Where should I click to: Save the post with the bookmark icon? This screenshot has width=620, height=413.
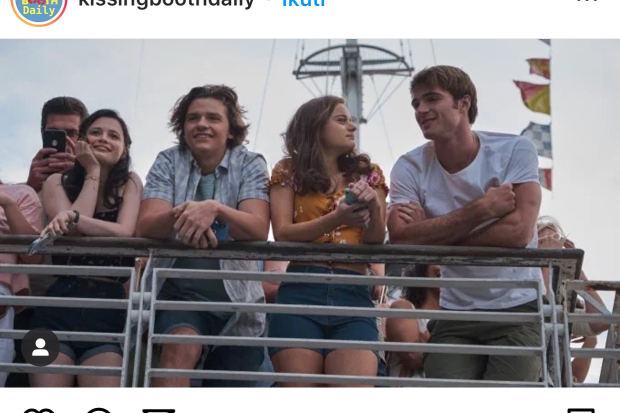581,410
